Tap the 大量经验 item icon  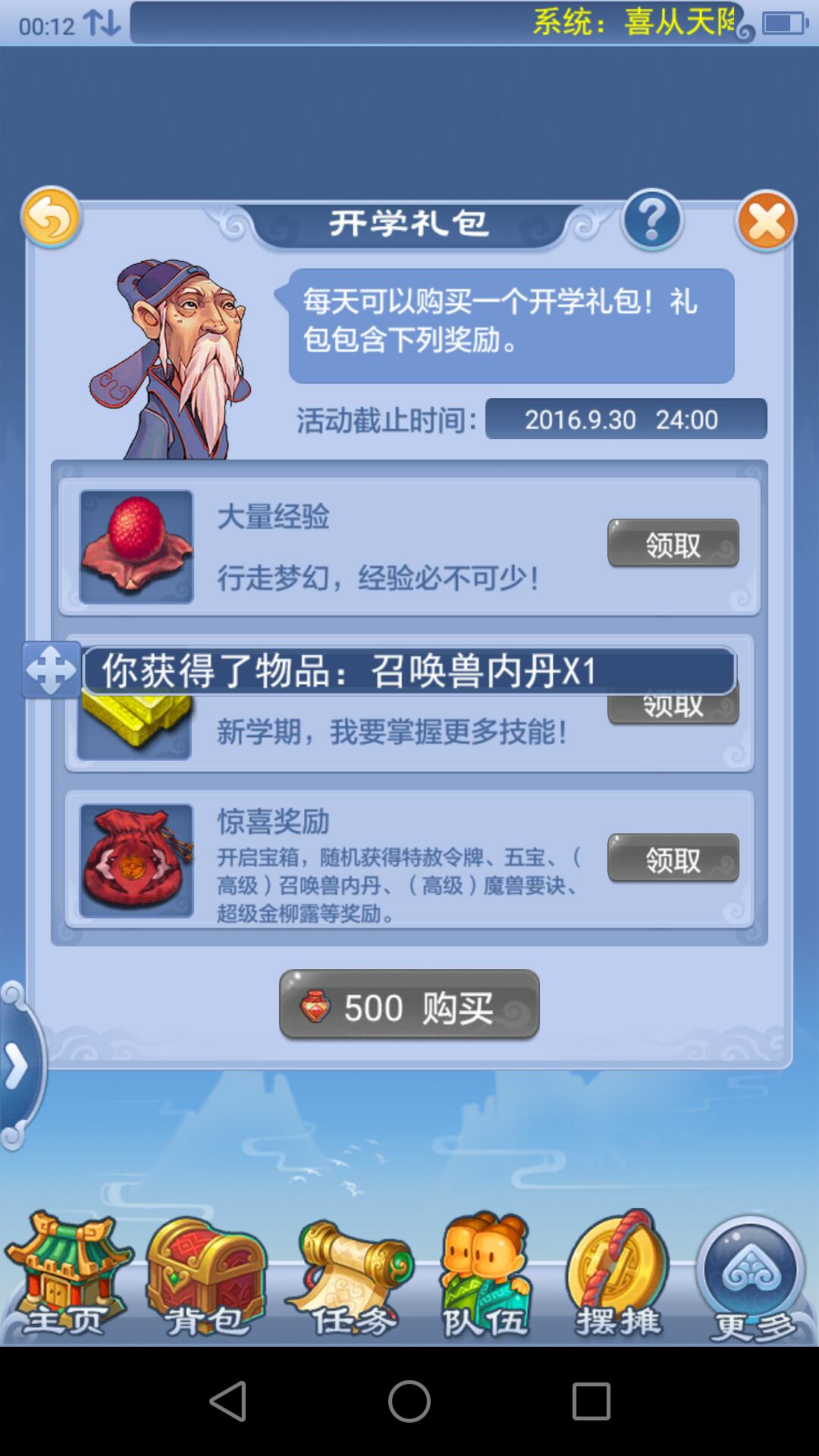136,547
